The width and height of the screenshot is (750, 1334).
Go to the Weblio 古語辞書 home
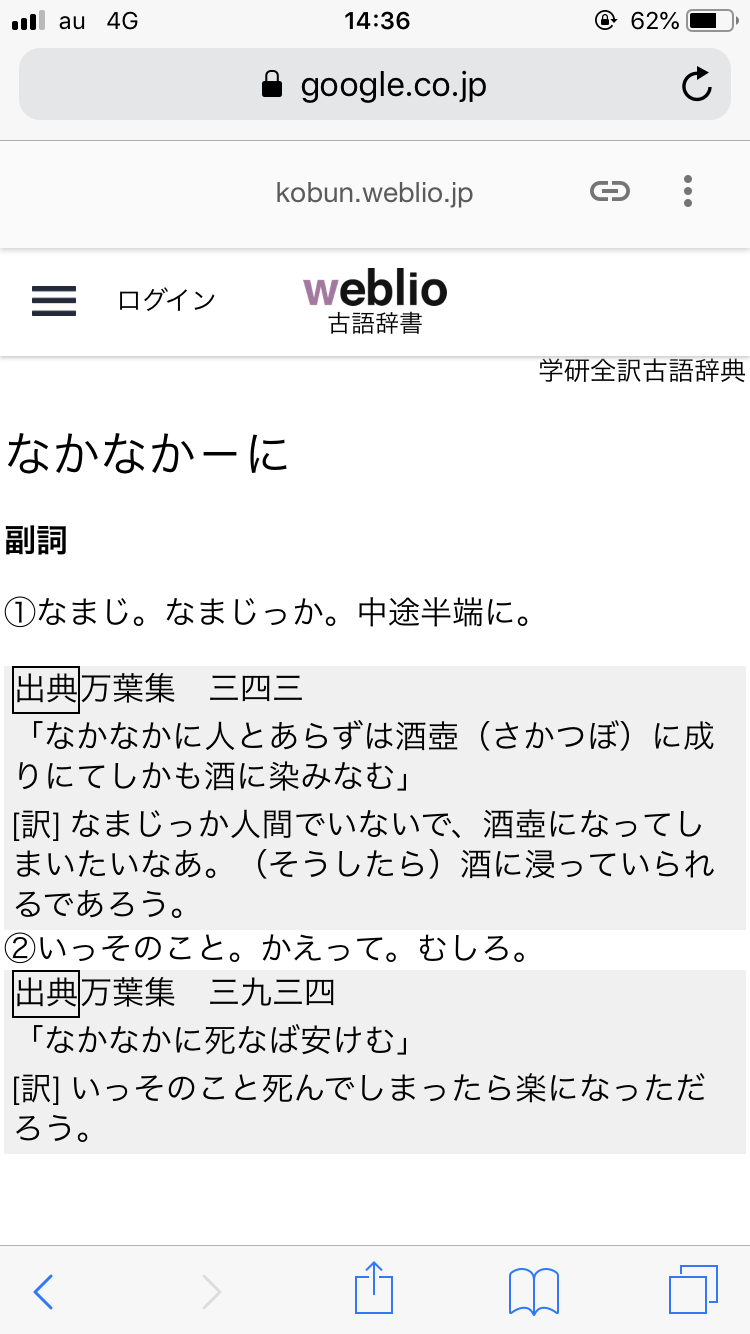[x=375, y=303]
